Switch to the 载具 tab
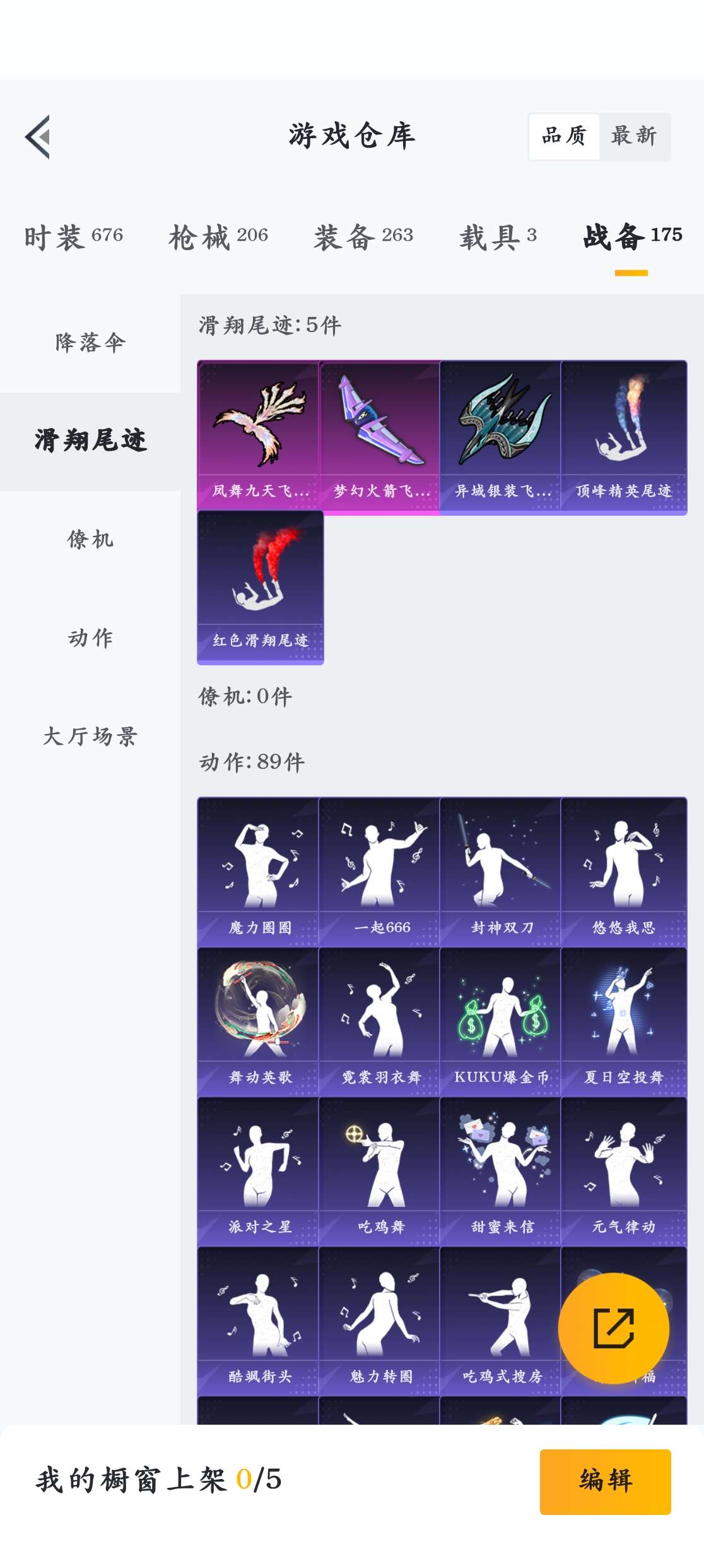Image resolution: width=704 pixels, height=1568 pixels. [x=498, y=237]
